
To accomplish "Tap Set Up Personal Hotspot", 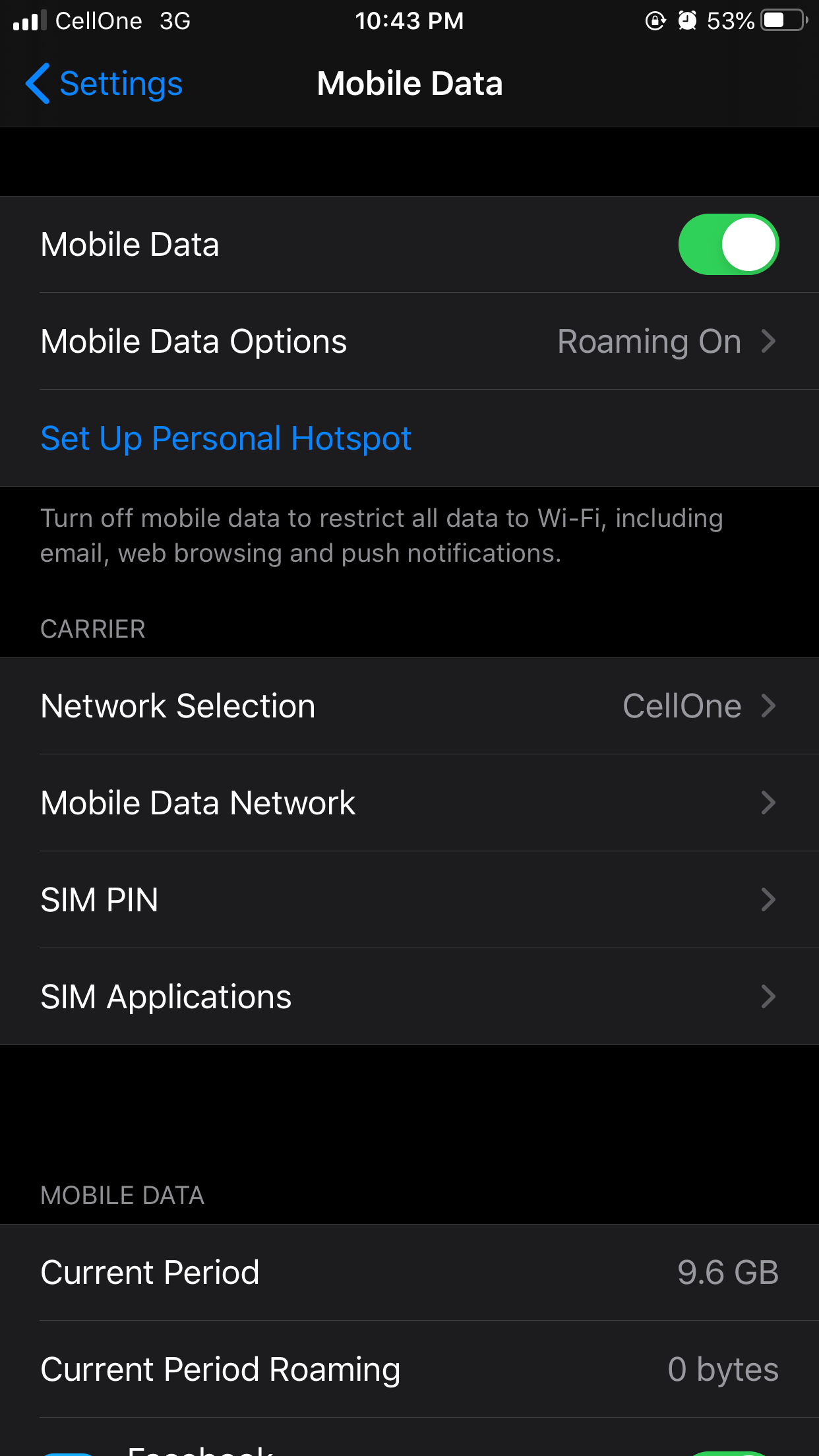I will point(226,438).
